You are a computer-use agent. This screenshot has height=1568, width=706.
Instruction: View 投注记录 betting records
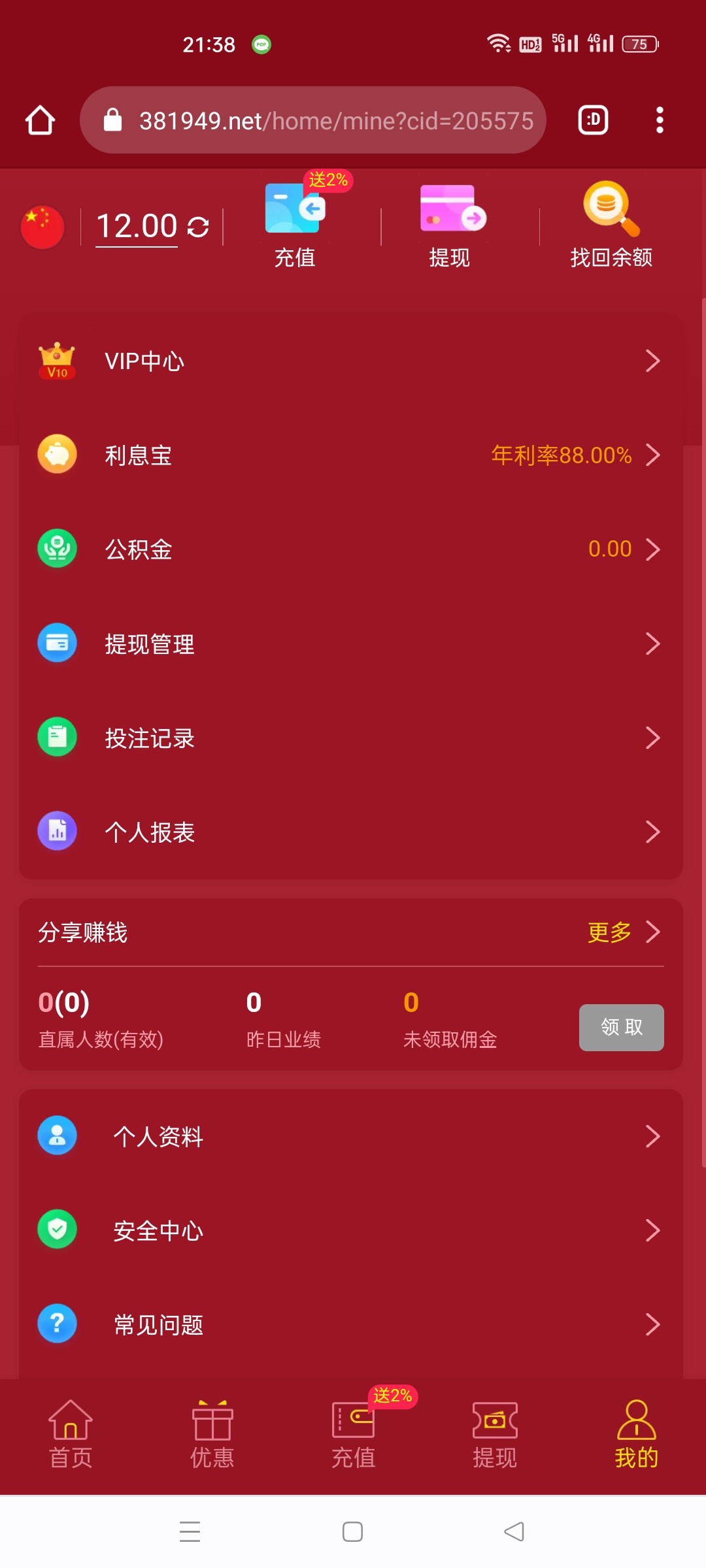(351, 738)
